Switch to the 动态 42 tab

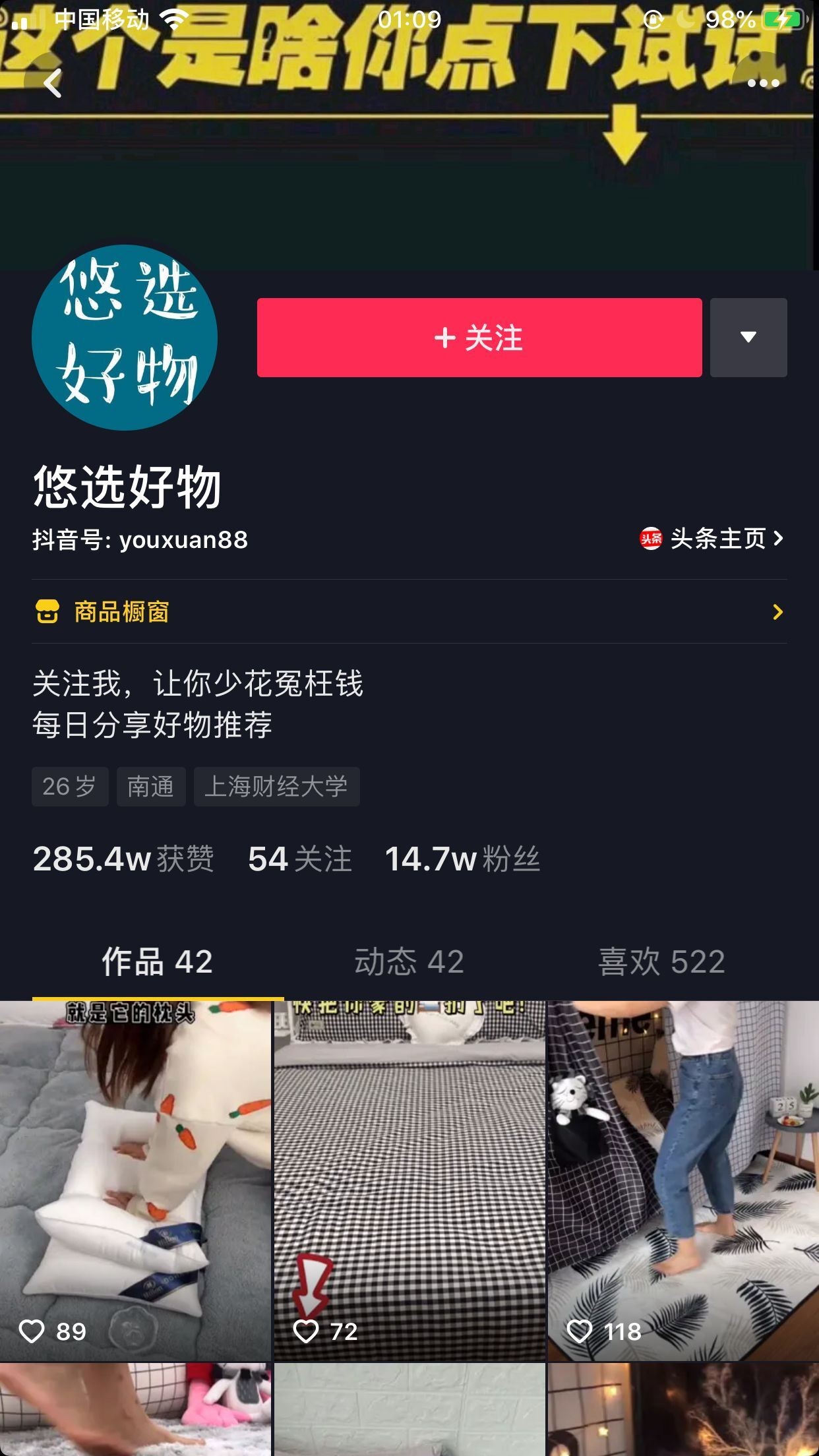click(x=409, y=961)
